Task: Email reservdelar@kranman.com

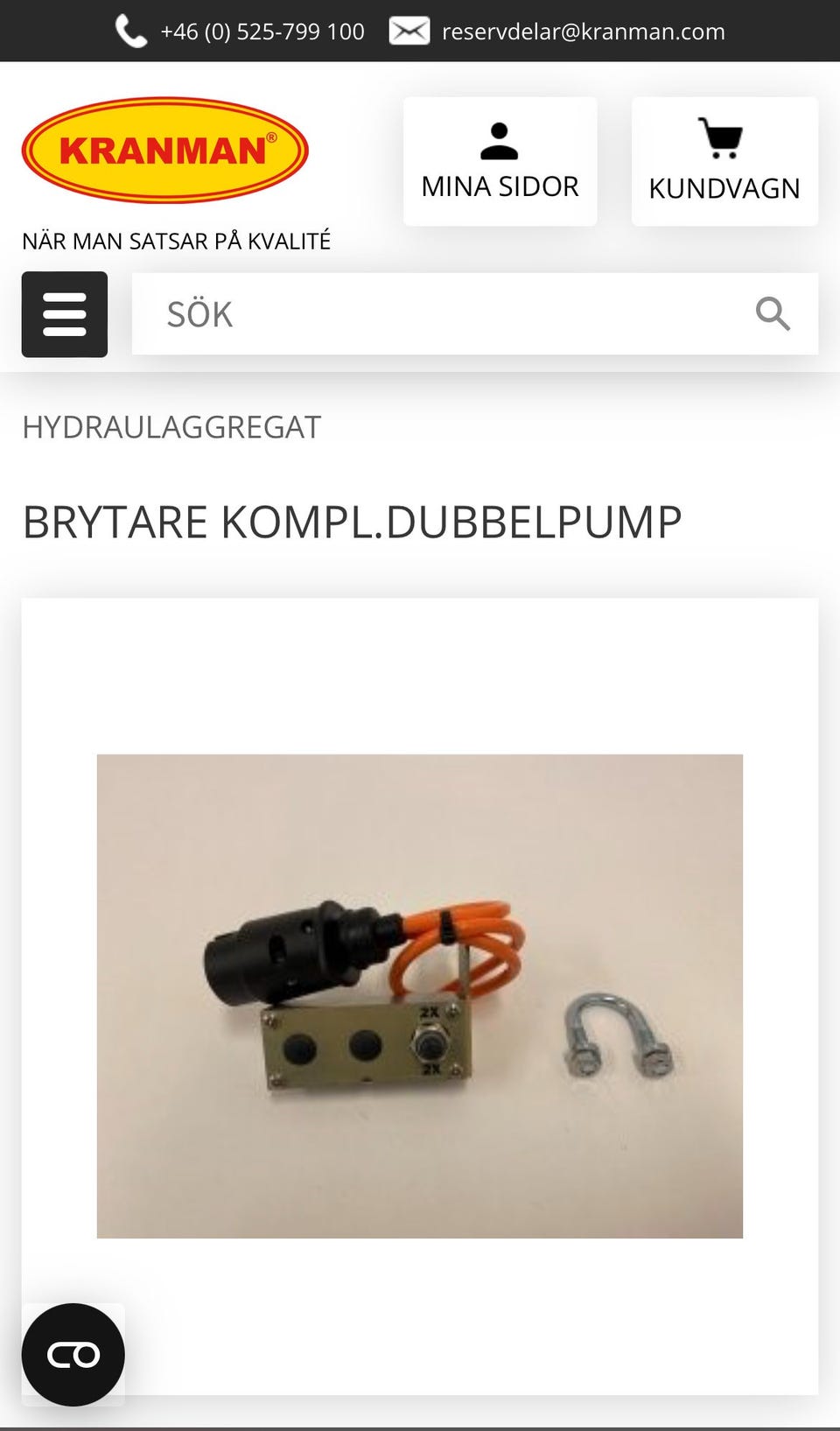Action: point(583,32)
